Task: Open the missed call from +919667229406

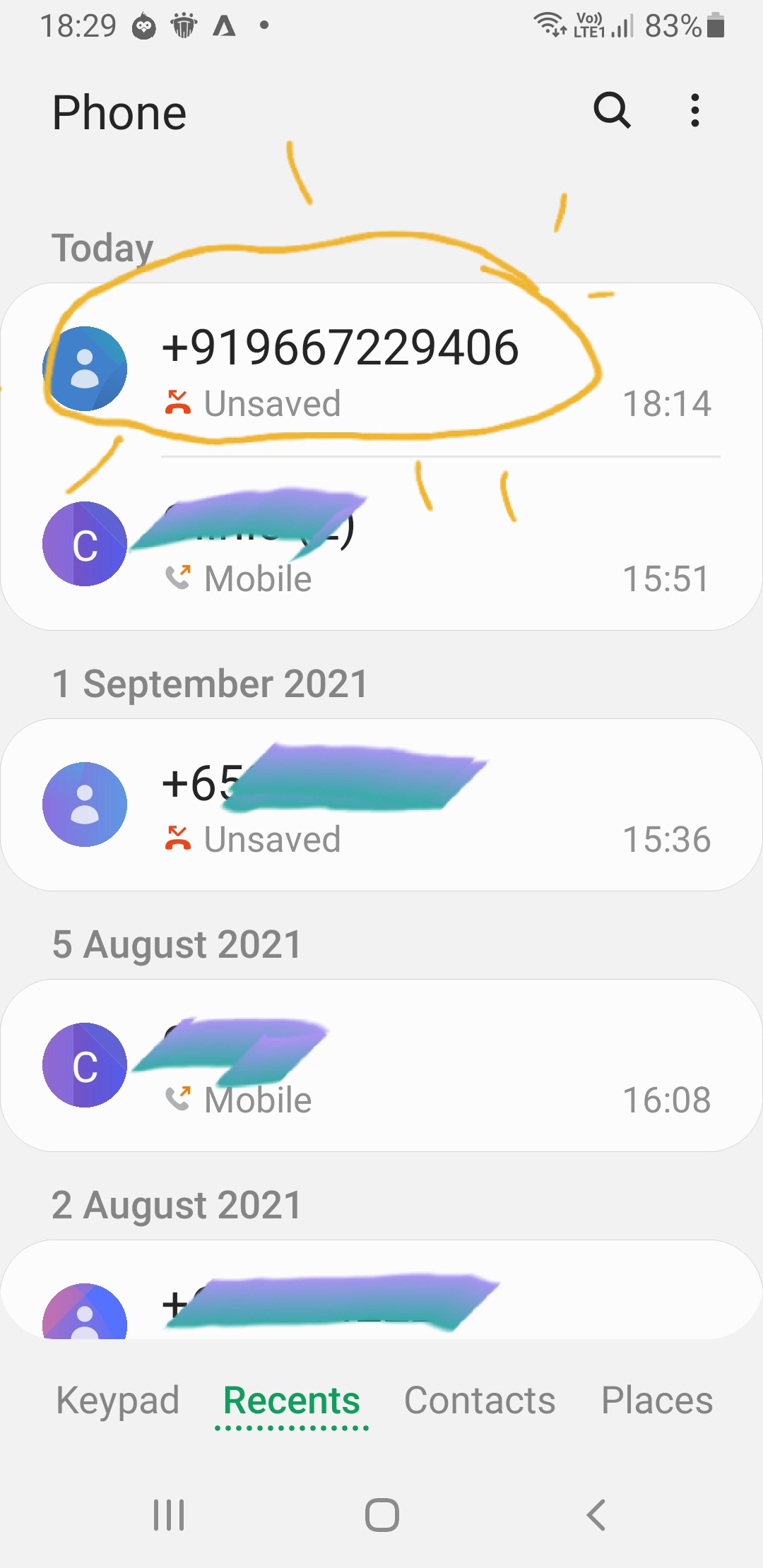Action: click(381, 370)
